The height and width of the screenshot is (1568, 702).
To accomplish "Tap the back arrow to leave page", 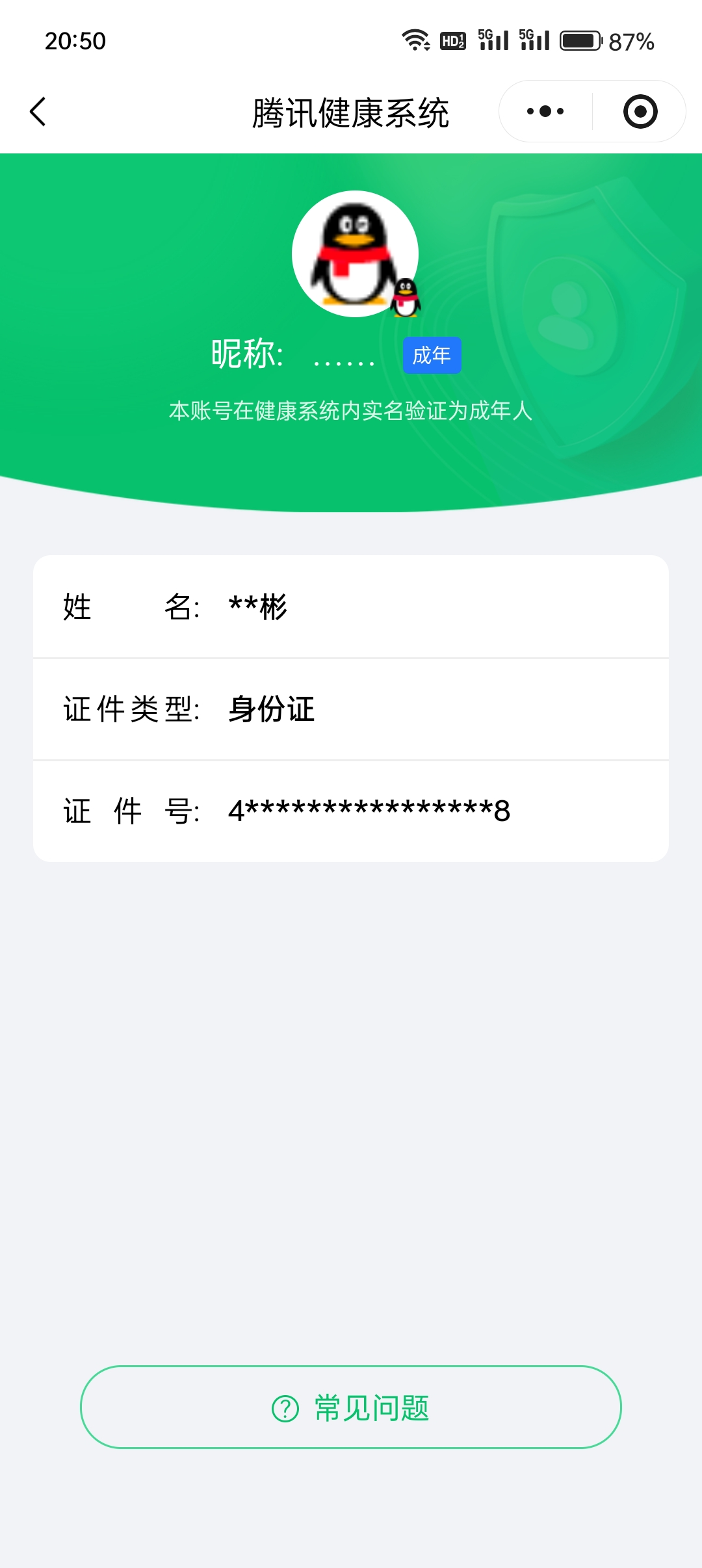I will point(38,111).
